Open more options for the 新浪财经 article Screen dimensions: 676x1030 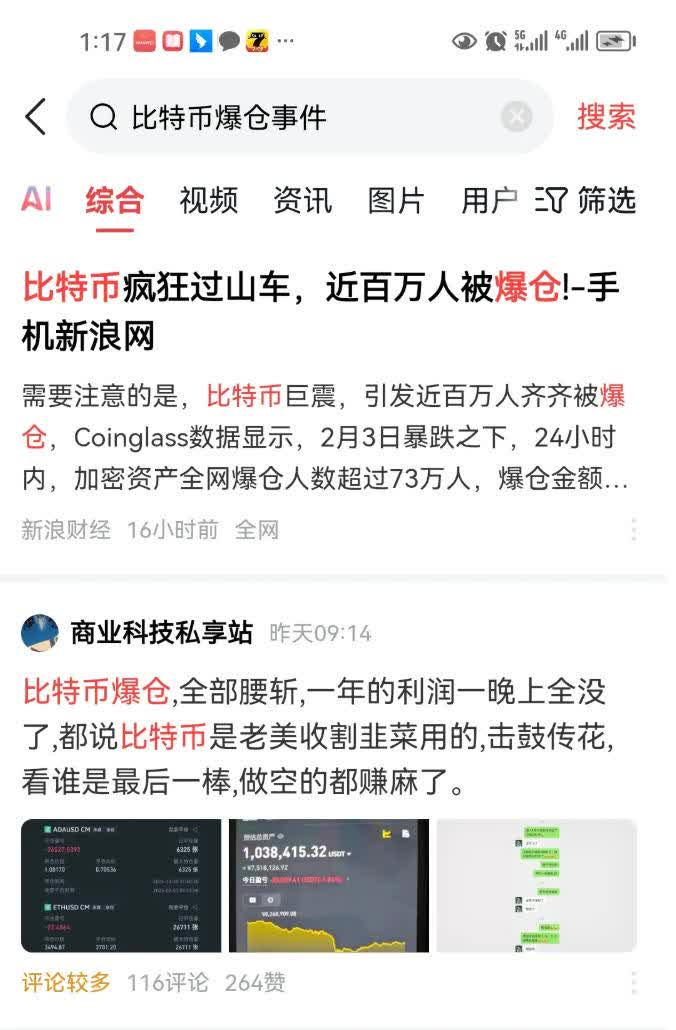633,530
